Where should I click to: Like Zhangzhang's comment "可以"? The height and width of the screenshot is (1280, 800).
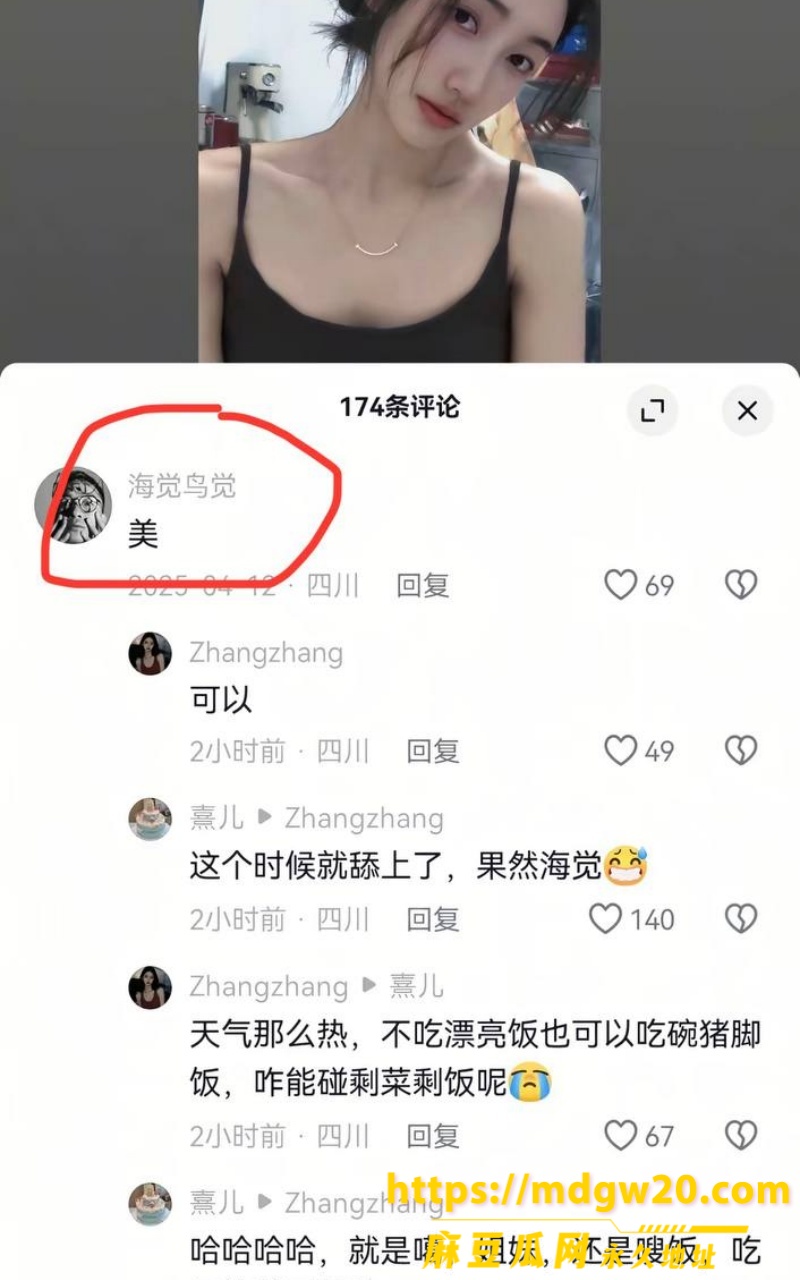click(x=621, y=751)
